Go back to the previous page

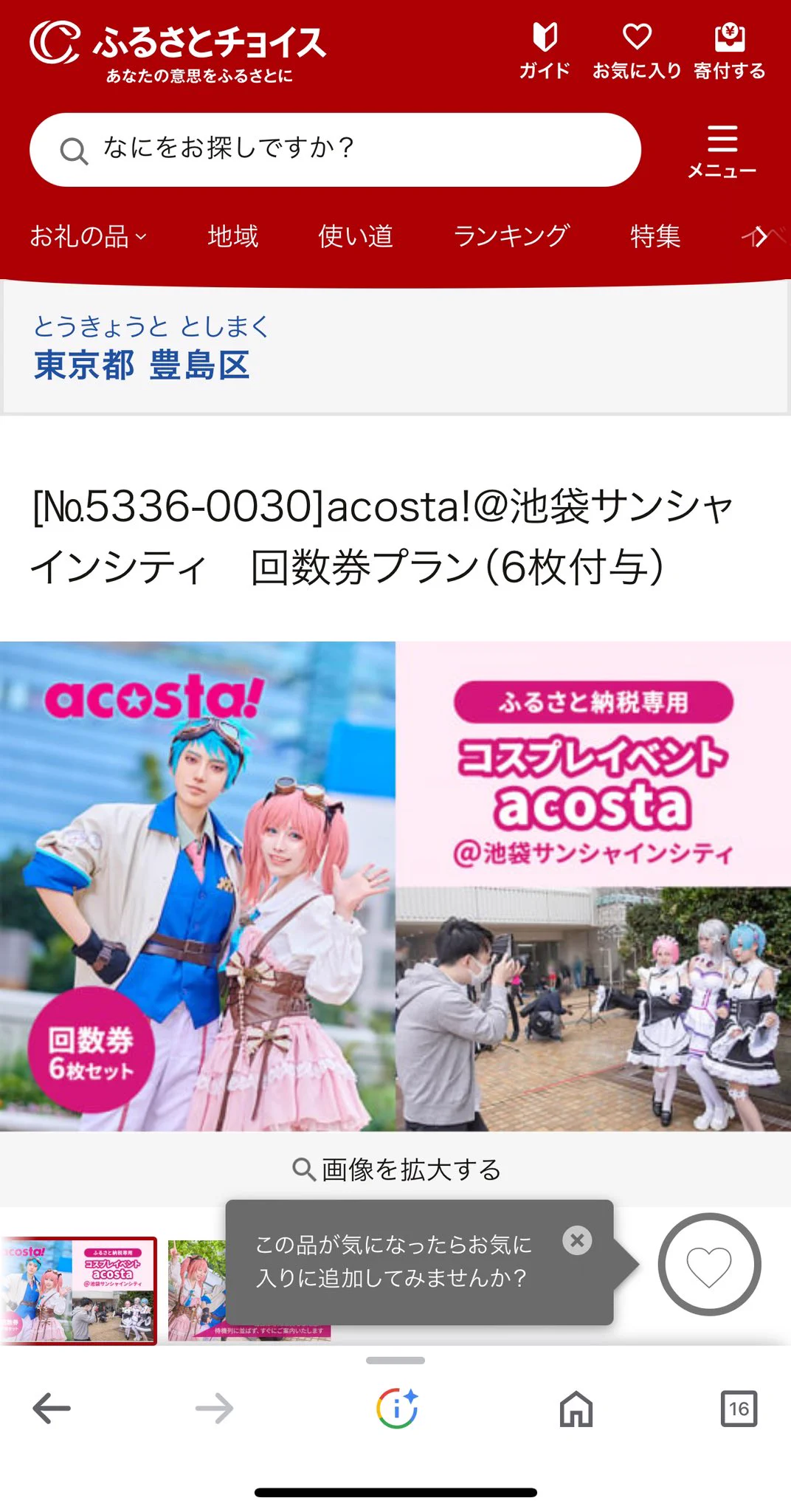(52, 1409)
